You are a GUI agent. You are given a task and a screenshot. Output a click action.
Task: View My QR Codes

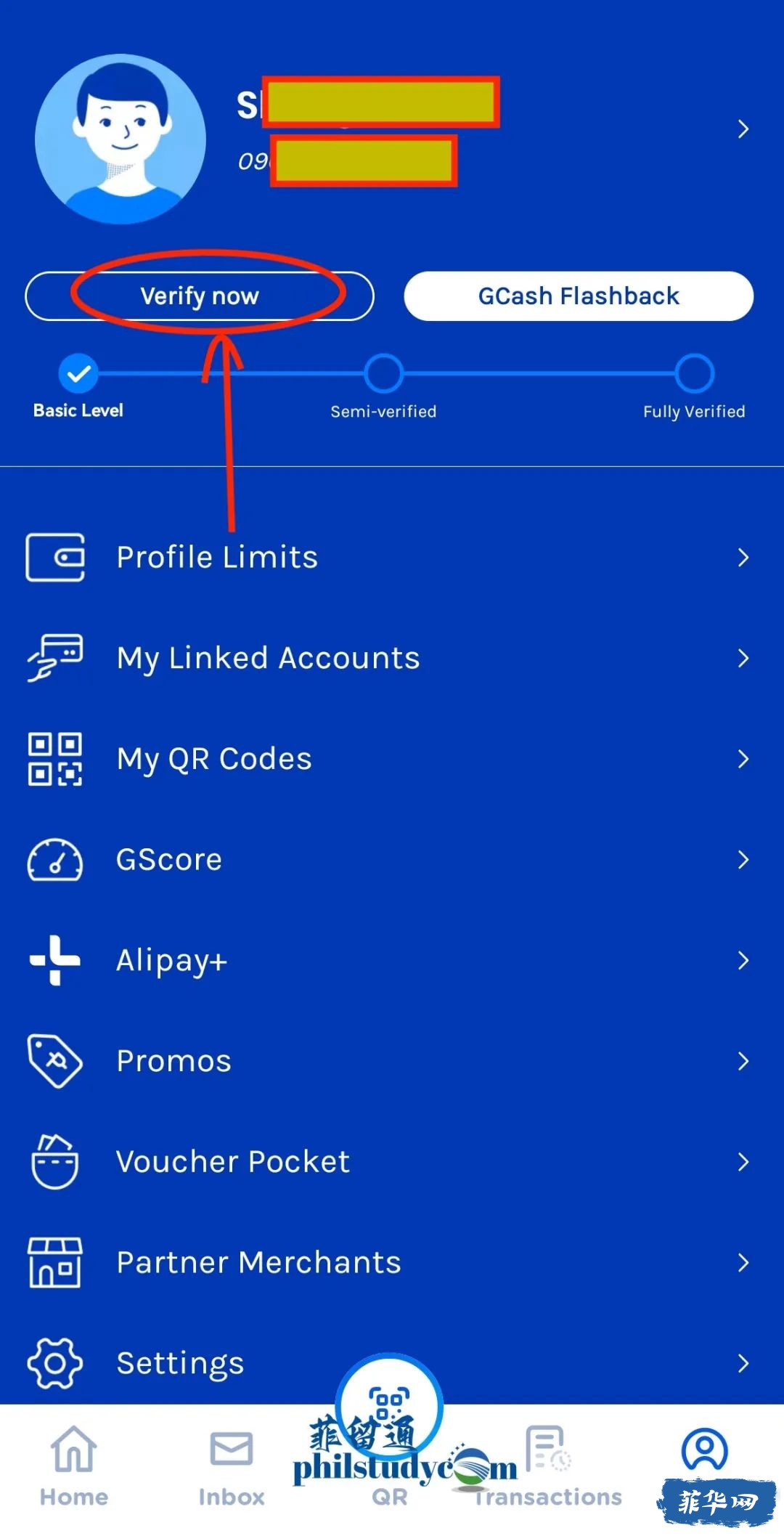(x=214, y=759)
